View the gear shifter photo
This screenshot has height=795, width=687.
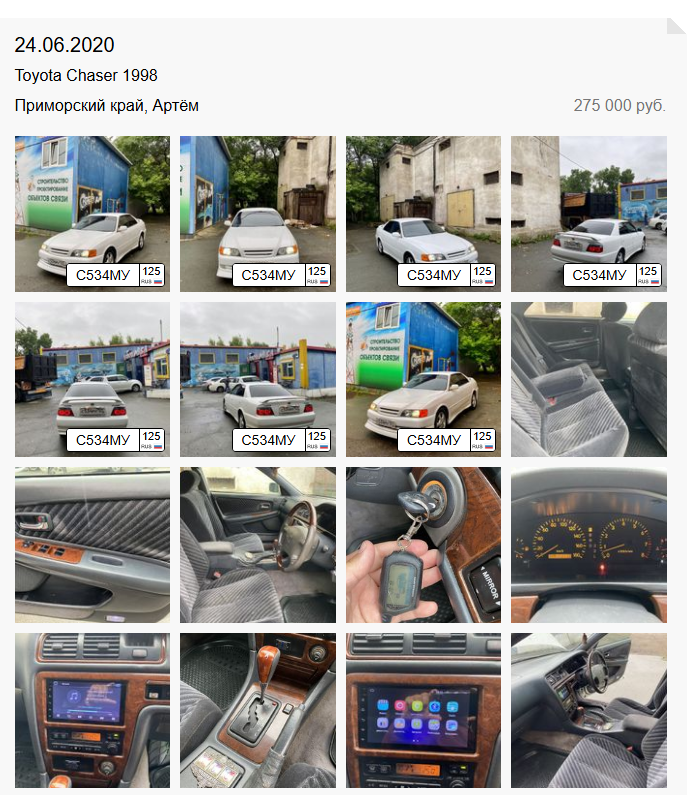[257, 710]
